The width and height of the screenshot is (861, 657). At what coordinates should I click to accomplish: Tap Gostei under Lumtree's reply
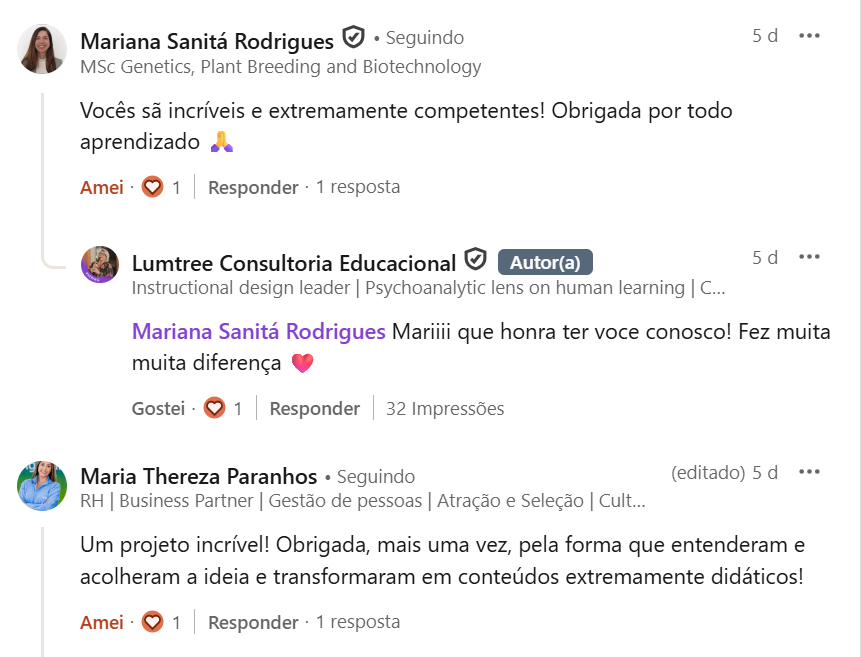[x=158, y=408]
